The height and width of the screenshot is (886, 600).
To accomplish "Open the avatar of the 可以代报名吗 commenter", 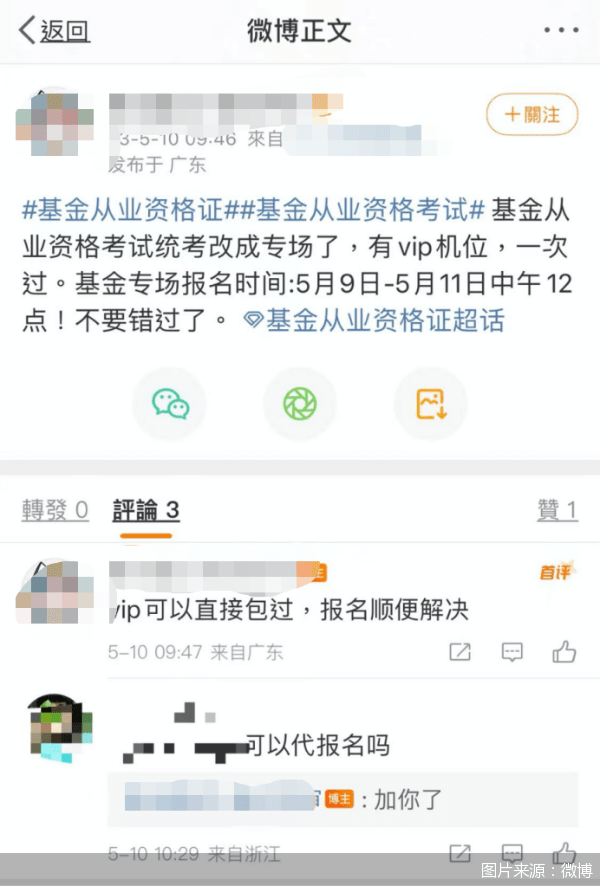I will coord(59,728).
